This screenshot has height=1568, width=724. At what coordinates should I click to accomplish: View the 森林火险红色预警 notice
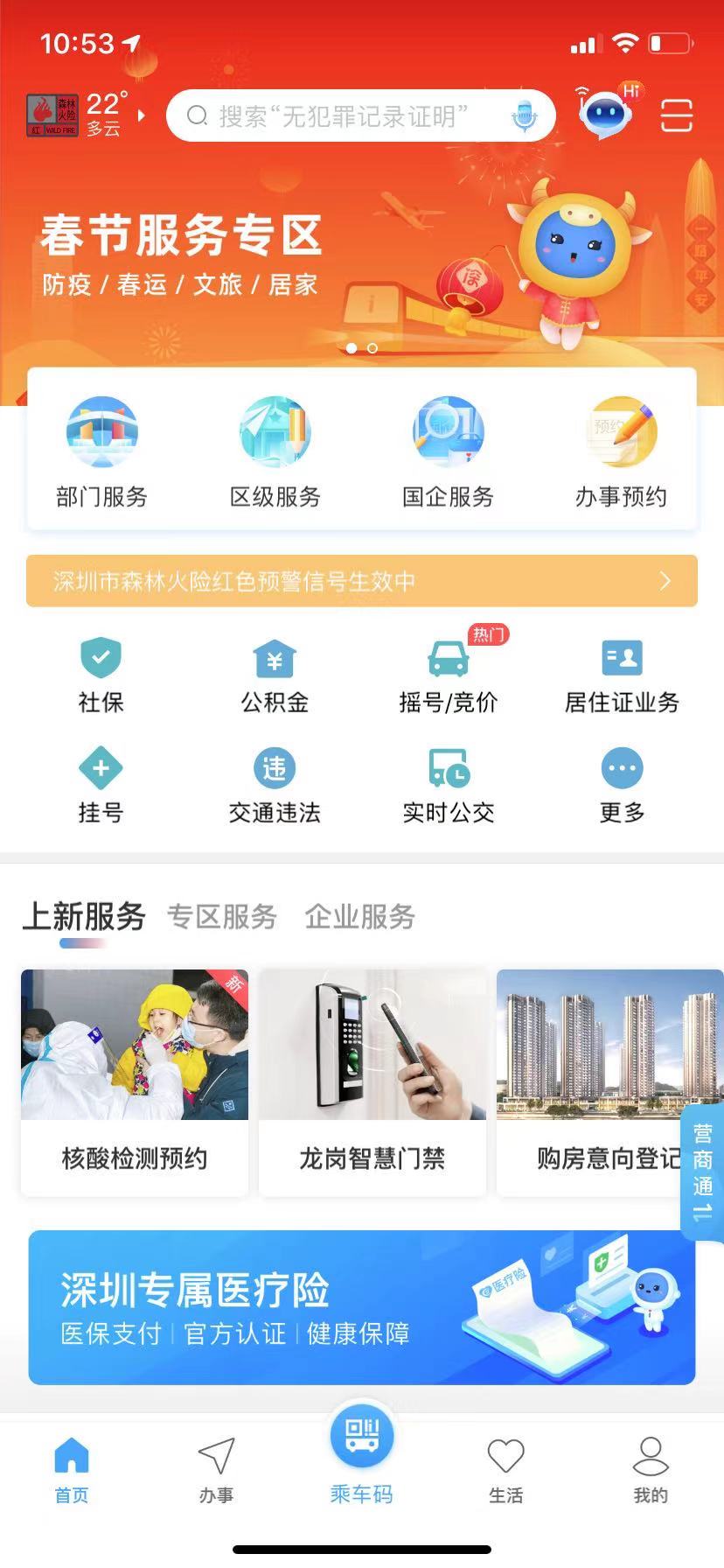(x=361, y=581)
